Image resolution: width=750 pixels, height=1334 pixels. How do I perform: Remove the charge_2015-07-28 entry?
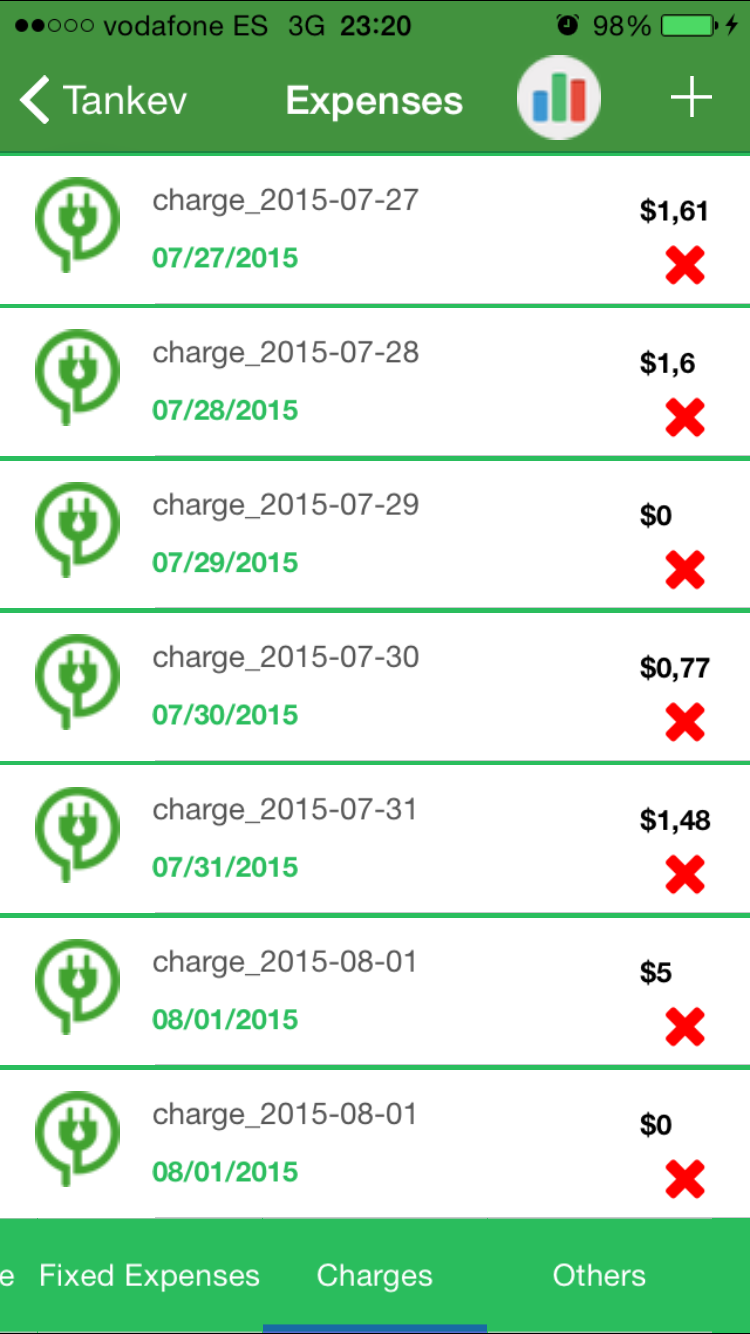pyautogui.click(x=685, y=418)
